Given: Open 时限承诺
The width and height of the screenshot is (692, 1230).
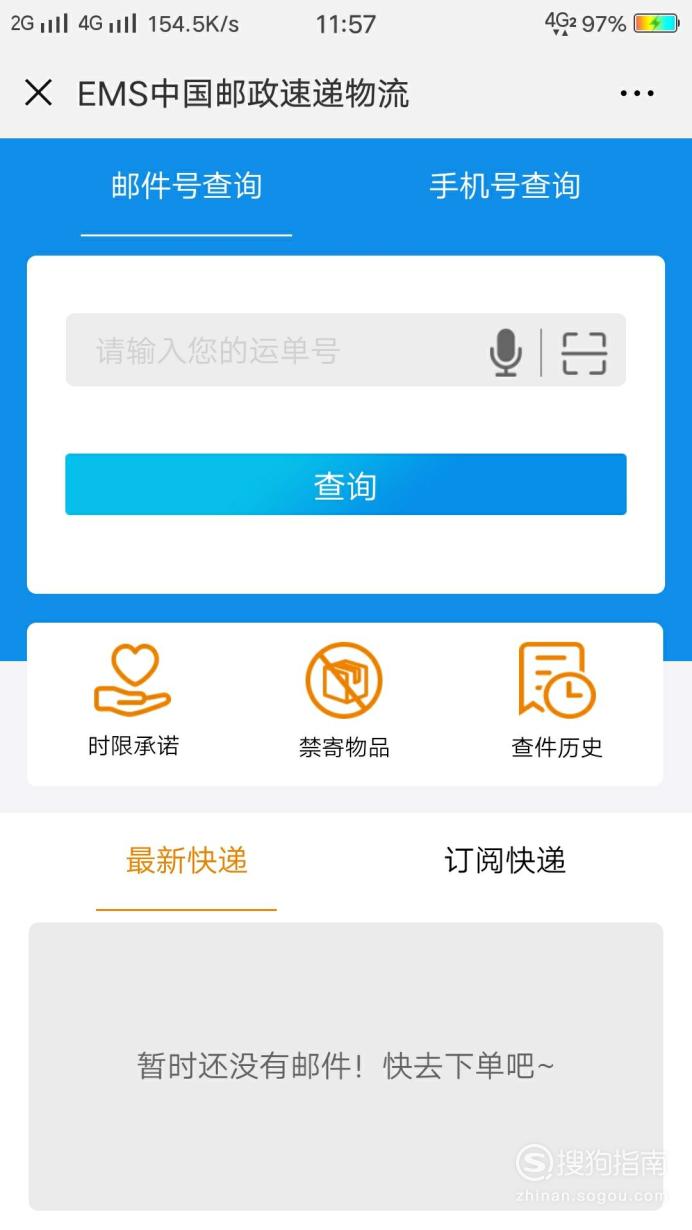Looking at the screenshot, I should (x=134, y=700).
